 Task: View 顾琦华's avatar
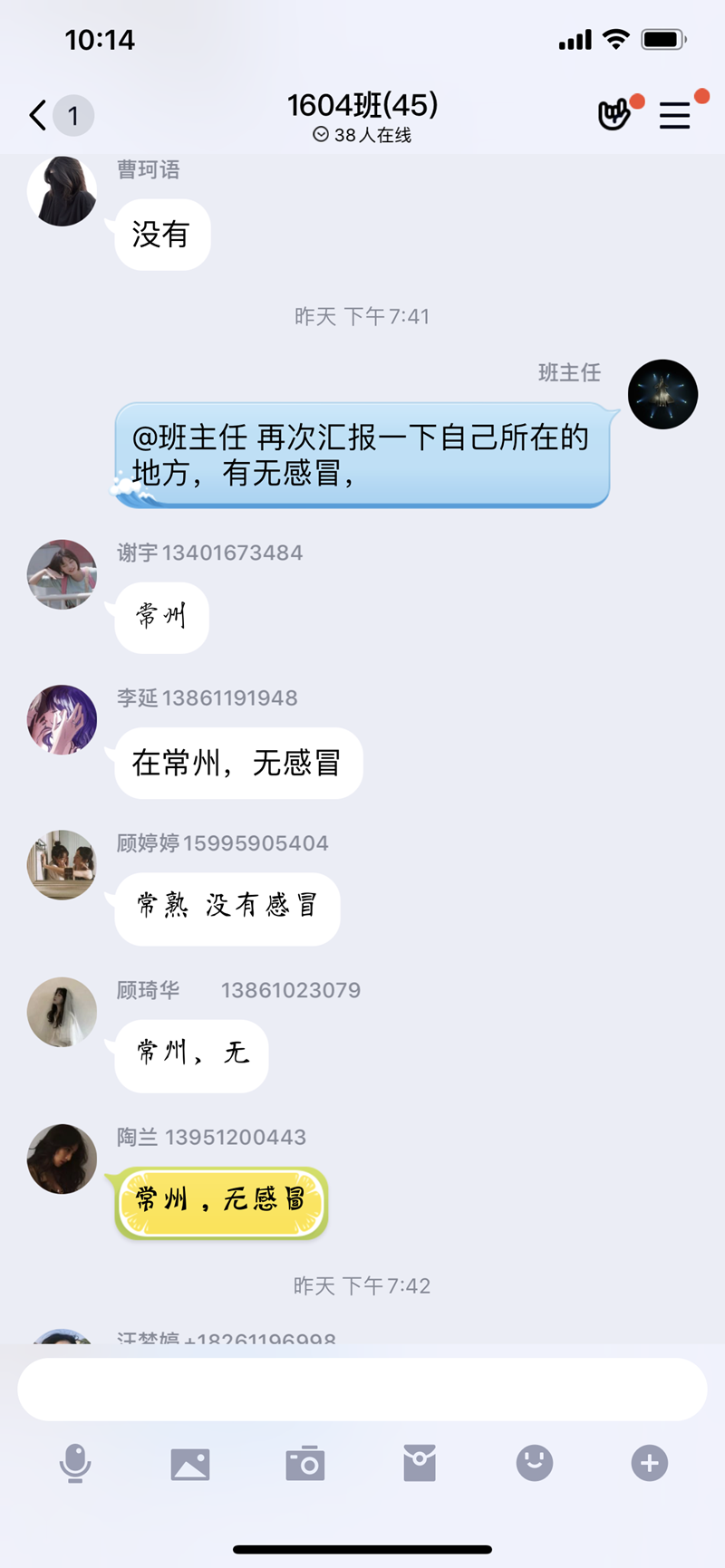(62, 1012)
